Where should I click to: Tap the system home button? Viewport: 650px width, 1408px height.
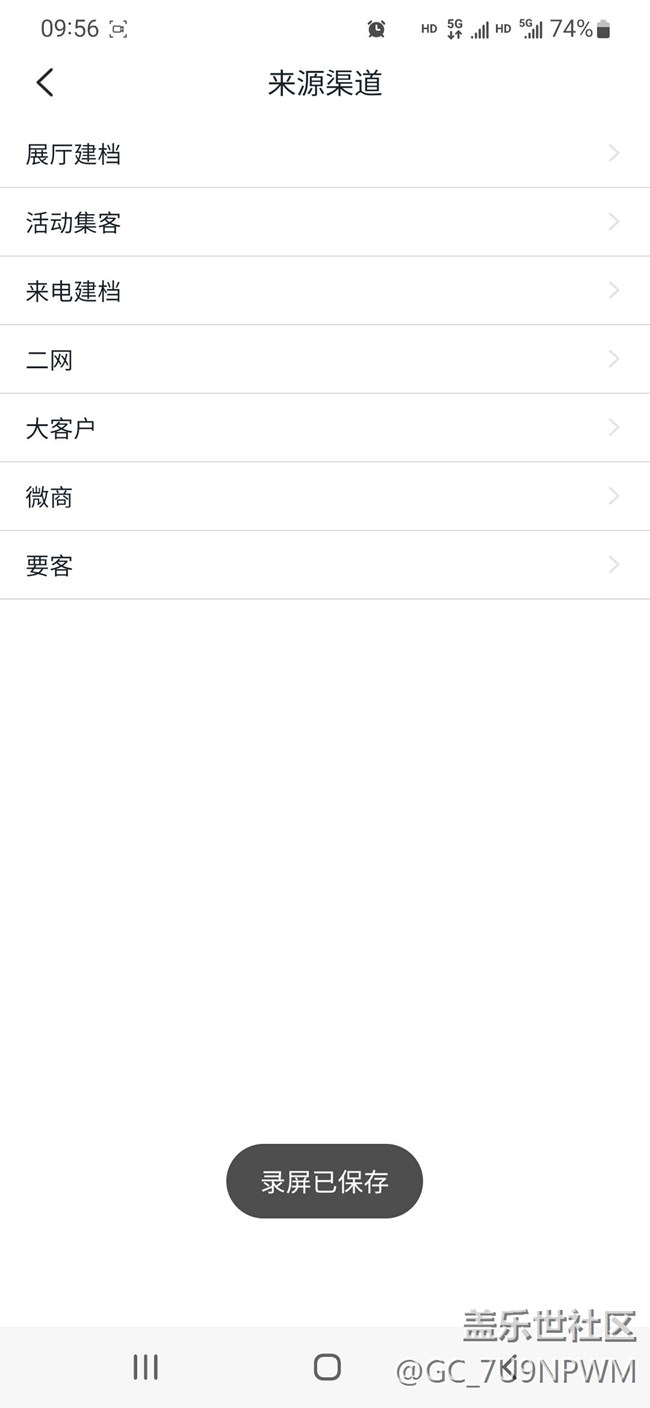pos(327,1367)
